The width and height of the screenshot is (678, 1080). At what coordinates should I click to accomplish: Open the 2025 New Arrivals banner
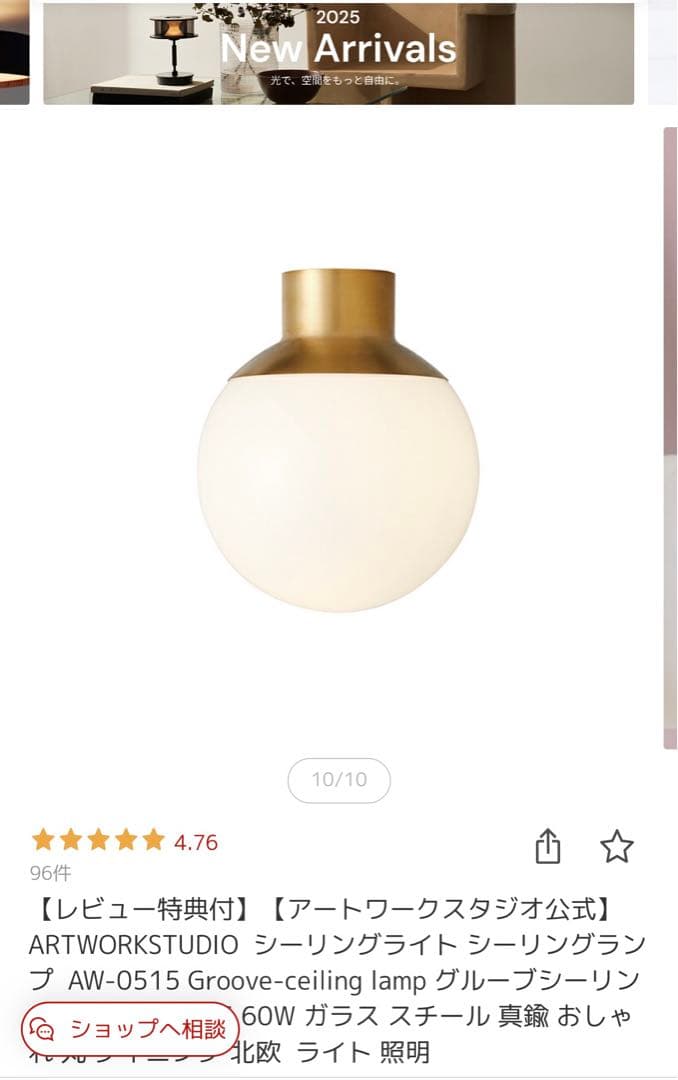338,52
